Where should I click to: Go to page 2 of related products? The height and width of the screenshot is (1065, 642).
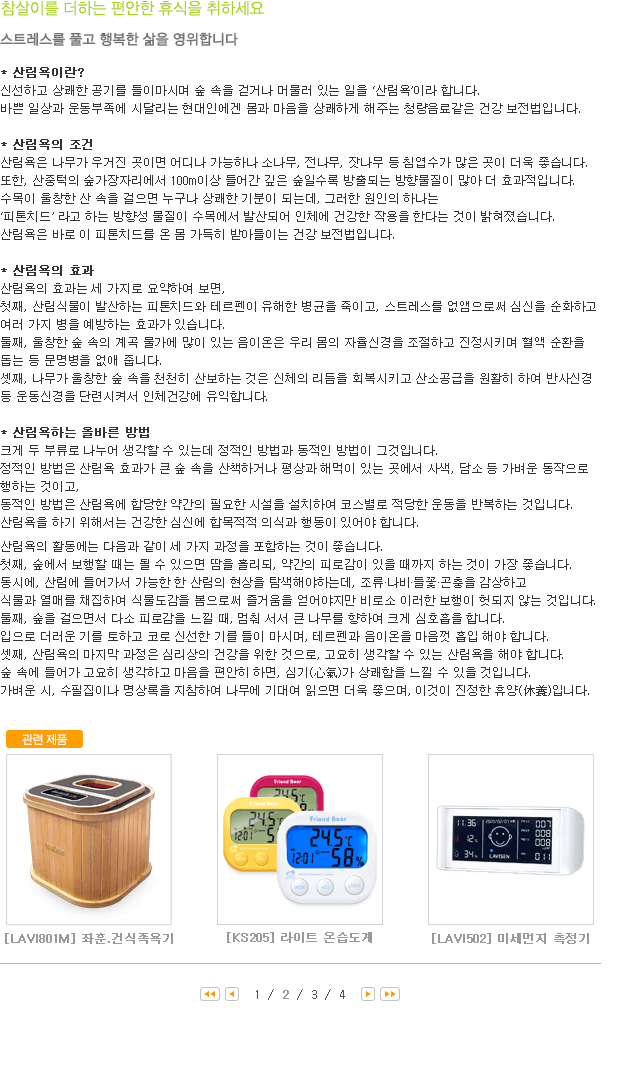[285, 994]
